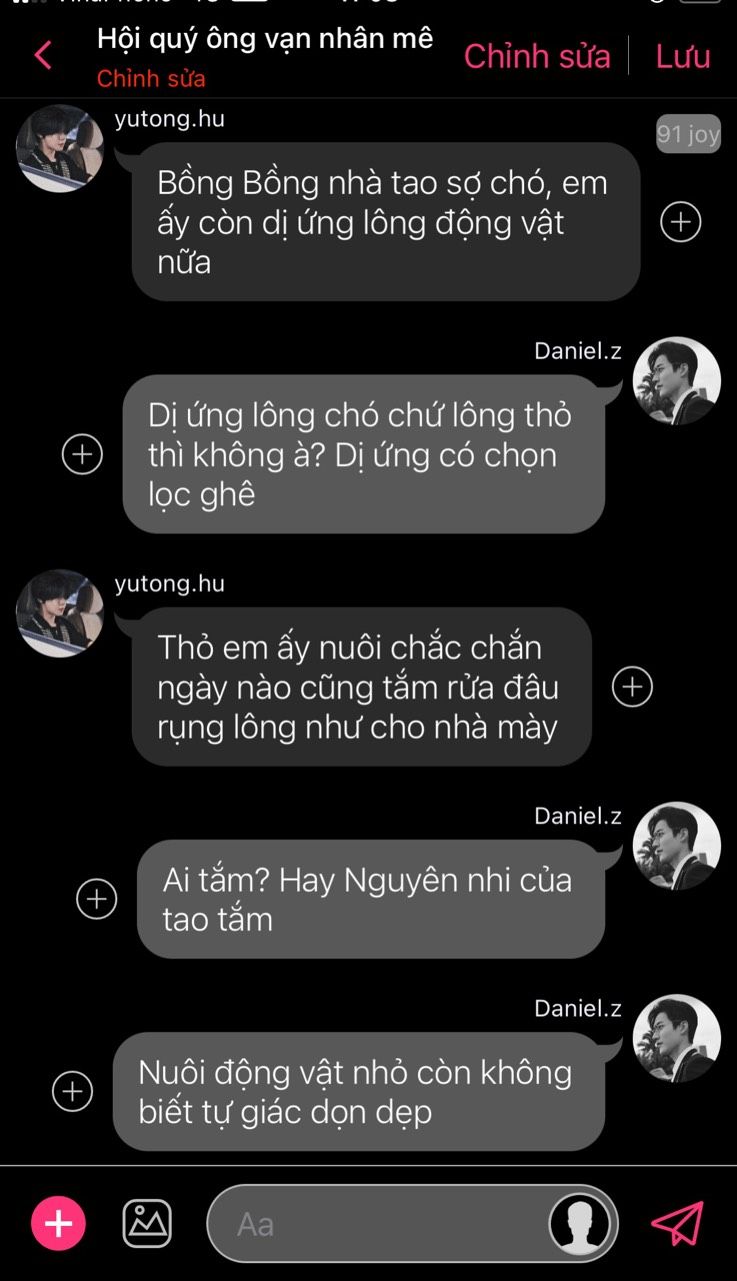
Task: Send the message with paper plane
Action: click(677, 1222)
